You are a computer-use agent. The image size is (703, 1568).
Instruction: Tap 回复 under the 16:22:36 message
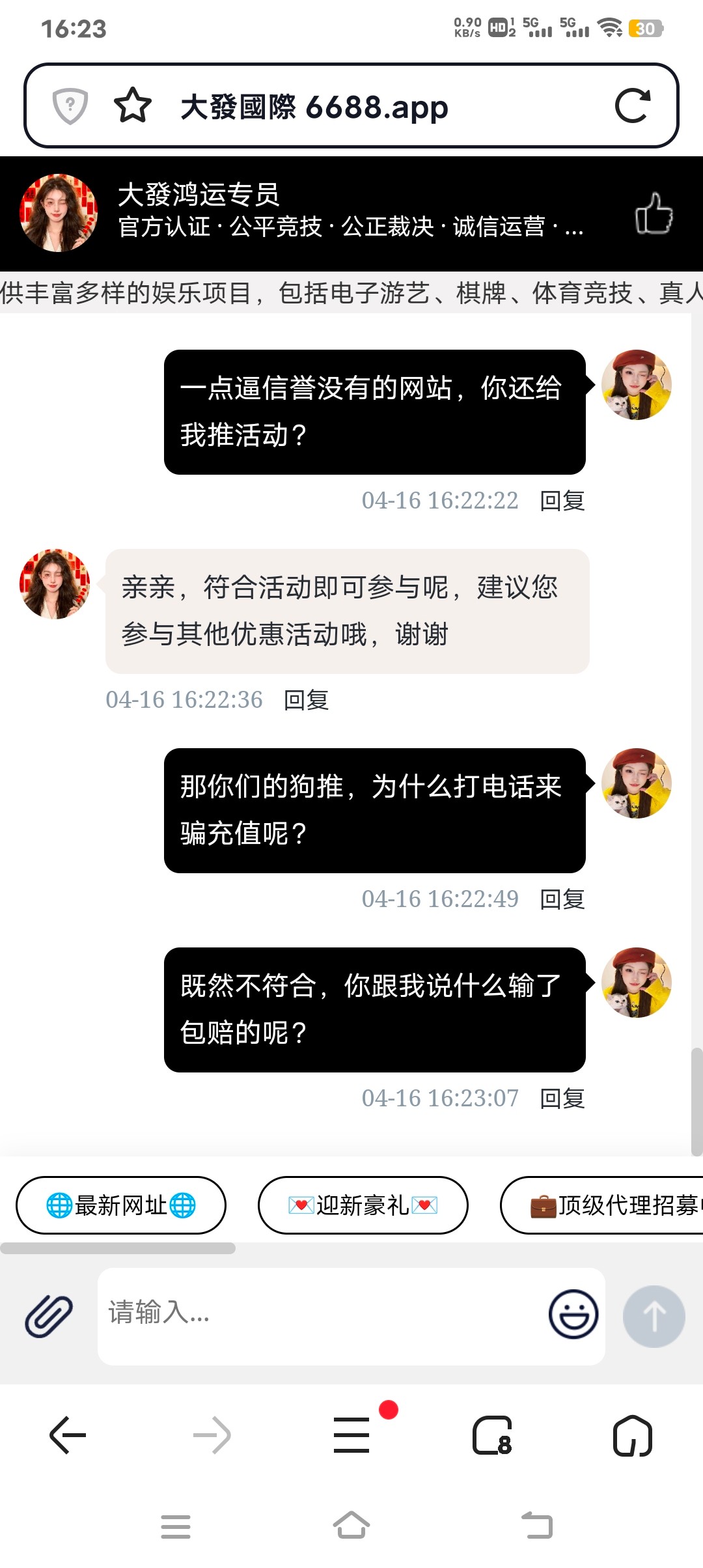[307, 700]
